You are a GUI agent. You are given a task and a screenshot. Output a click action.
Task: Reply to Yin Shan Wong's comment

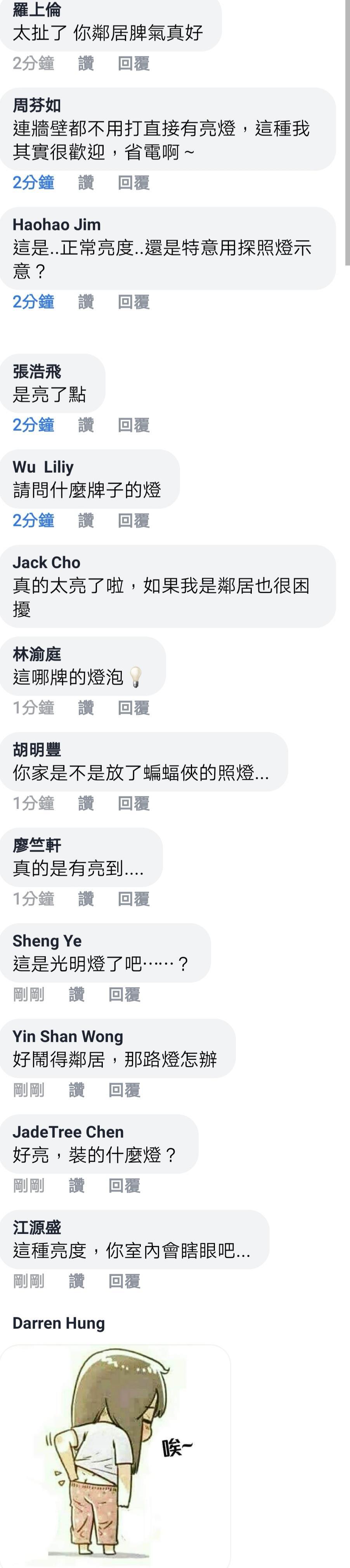[124, 1089]
